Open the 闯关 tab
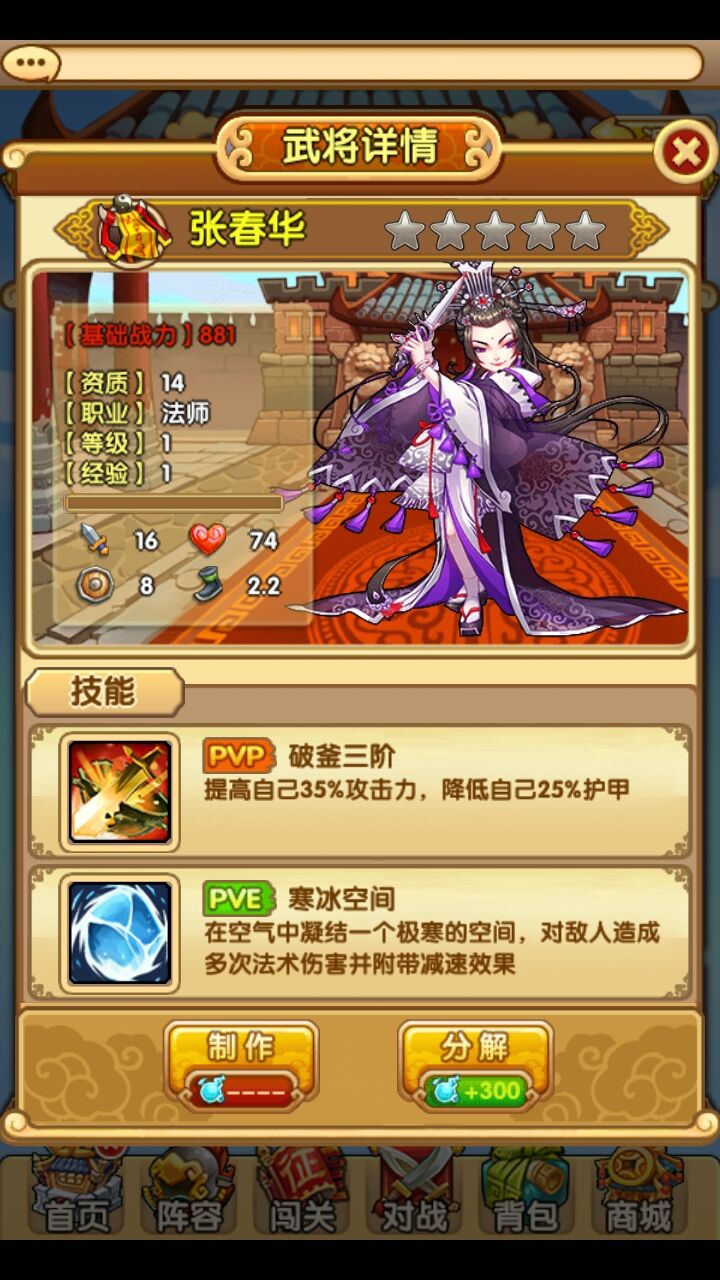The image size is (720, 1280). click(x=302, y=1194)
